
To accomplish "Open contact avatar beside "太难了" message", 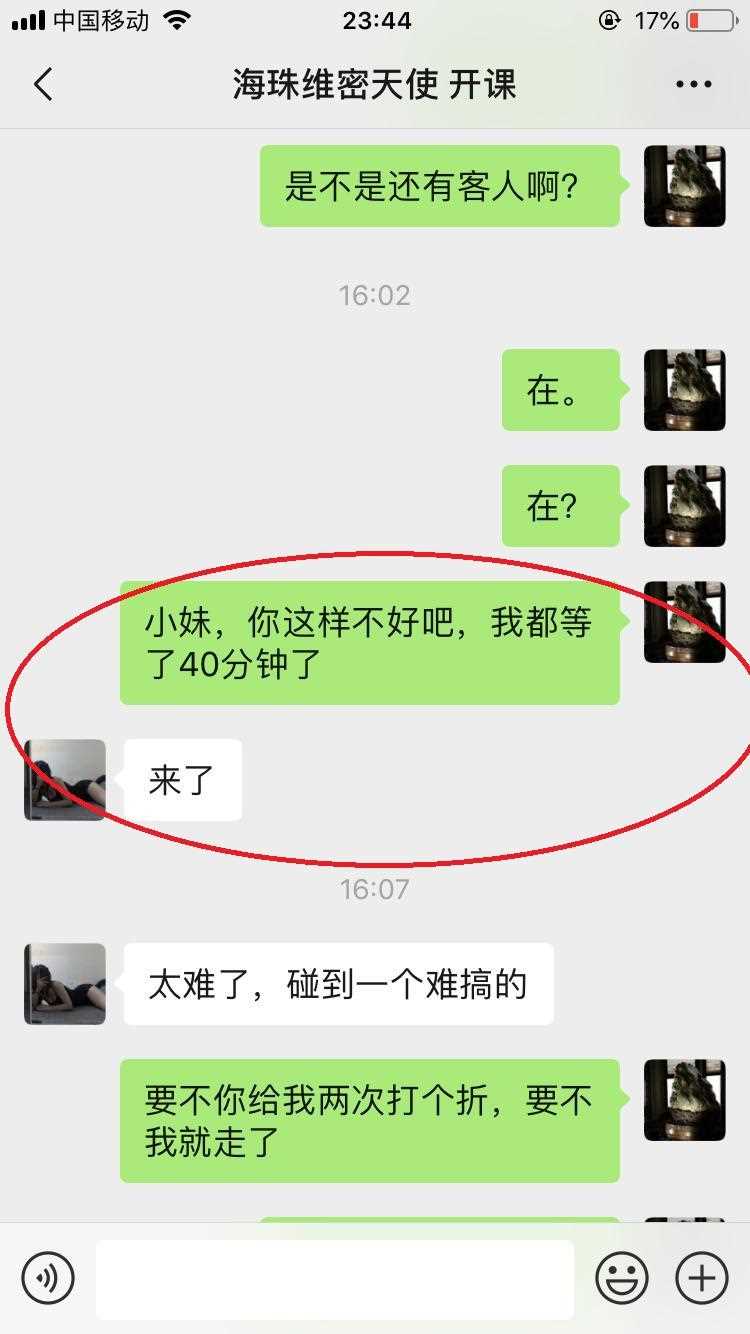I will [65, 984].
